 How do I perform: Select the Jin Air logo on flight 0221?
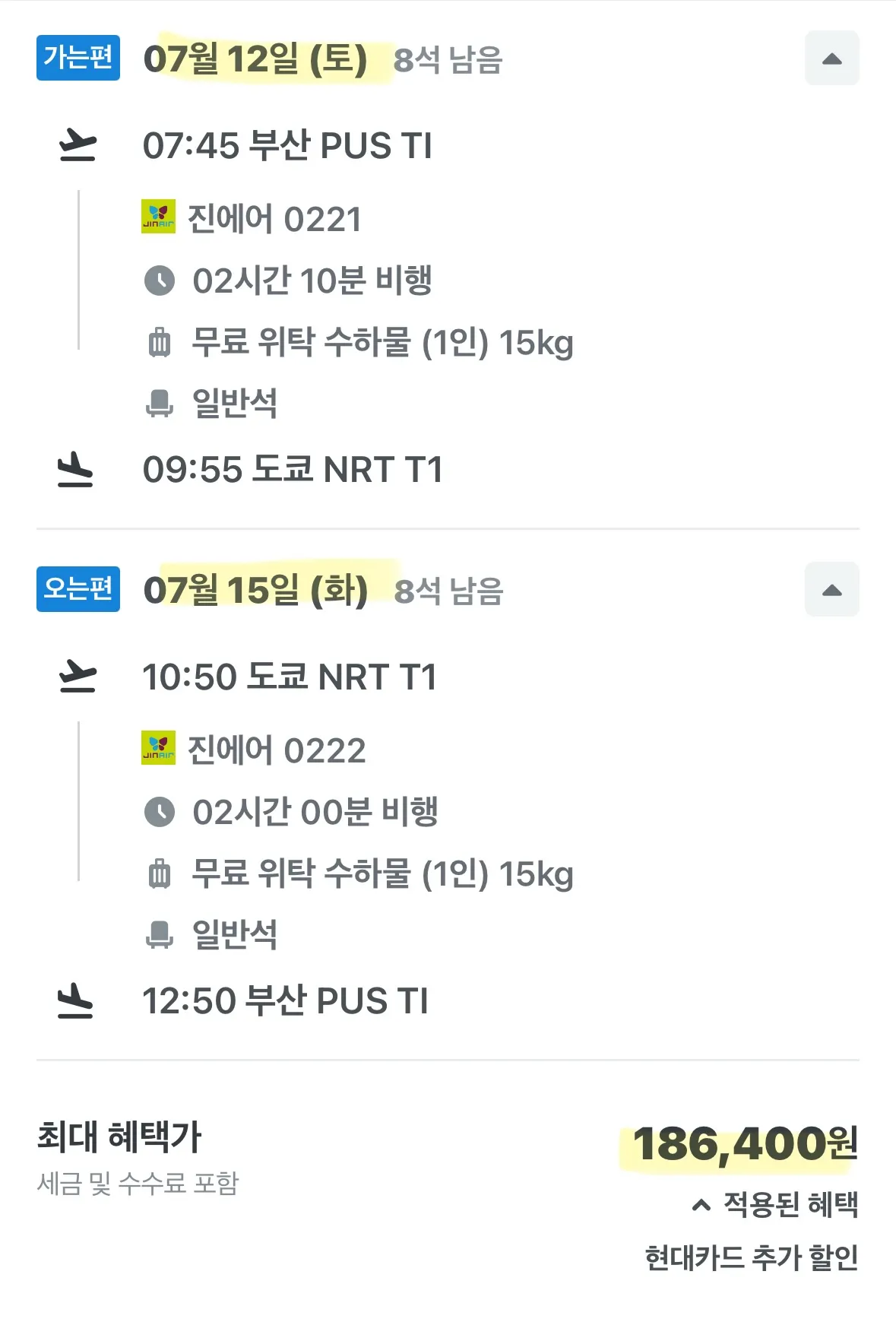[158, 217]
